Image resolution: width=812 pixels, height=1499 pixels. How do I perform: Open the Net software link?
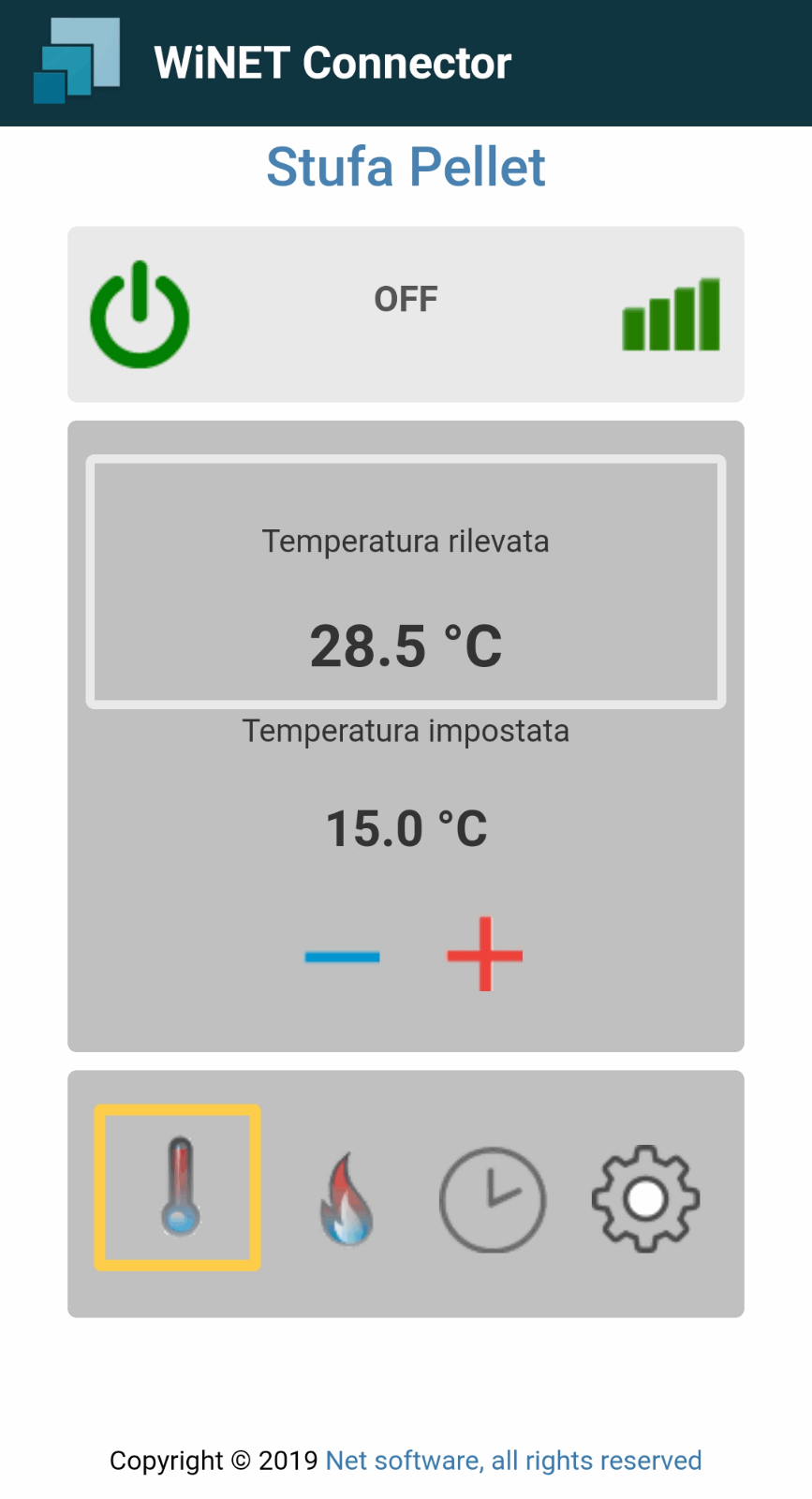[x=513, y=1461]
